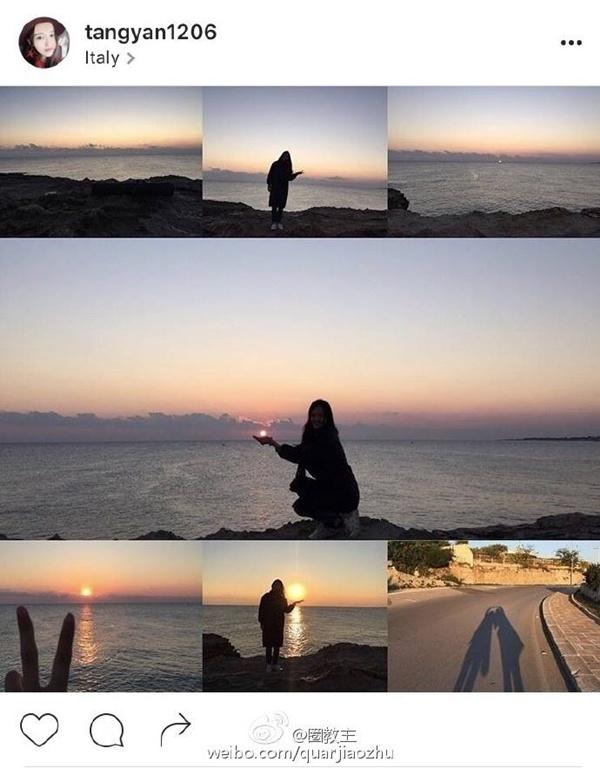Like this post with the heart icon
The width and height of the screenshot is (600, 768).
pyautogui.click(x=39, y=730)
